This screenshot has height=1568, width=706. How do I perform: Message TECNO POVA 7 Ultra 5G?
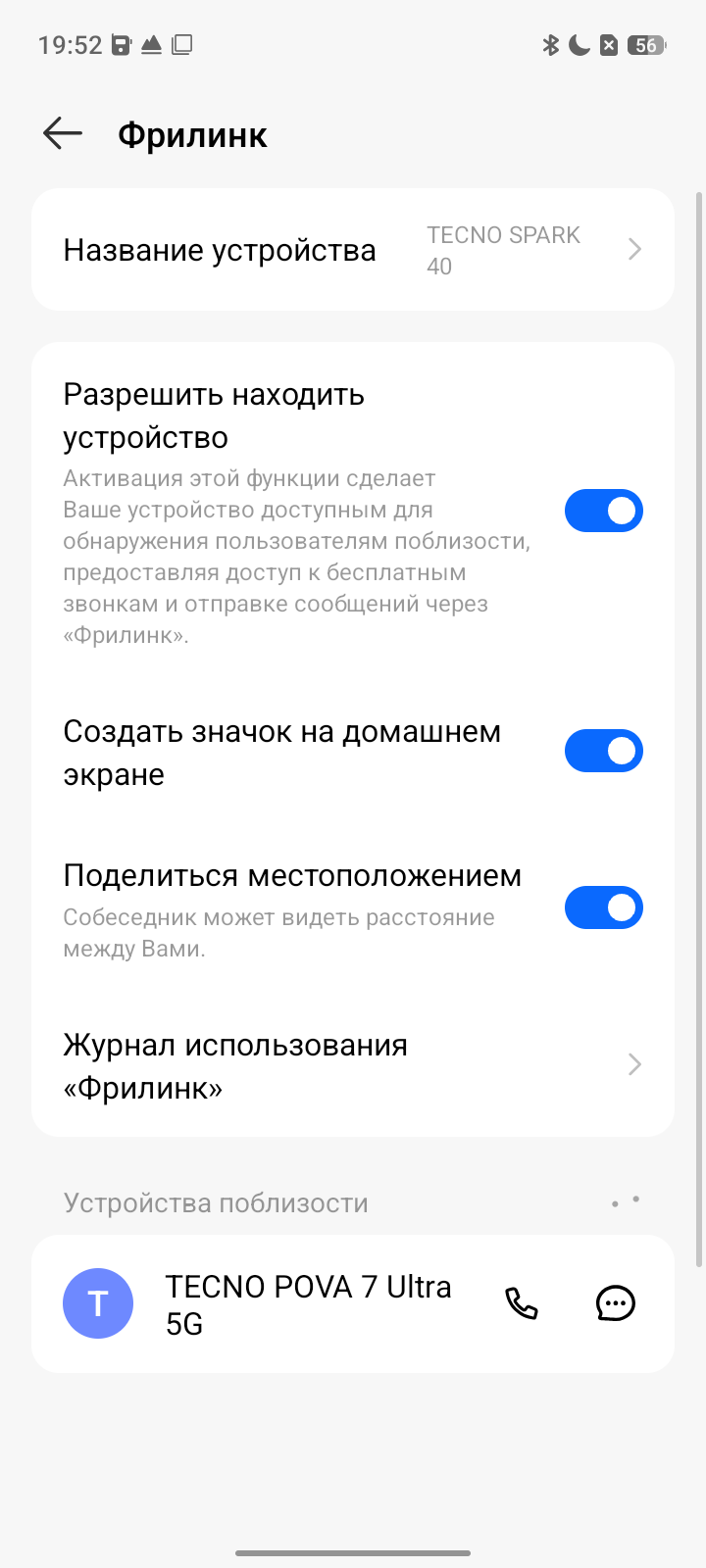coord(615,1303)
